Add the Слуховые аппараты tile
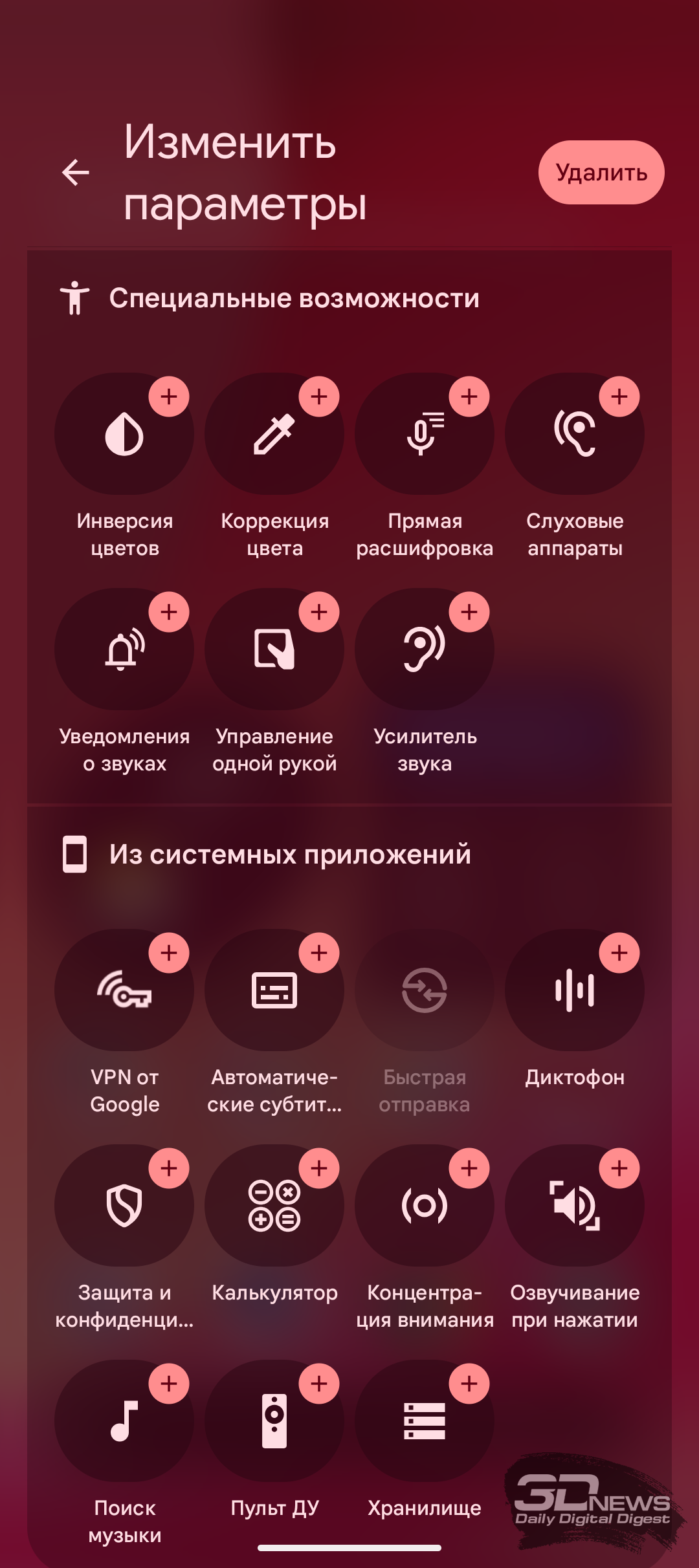This screenshot has height=1568, width=699. tap(619, 397)
